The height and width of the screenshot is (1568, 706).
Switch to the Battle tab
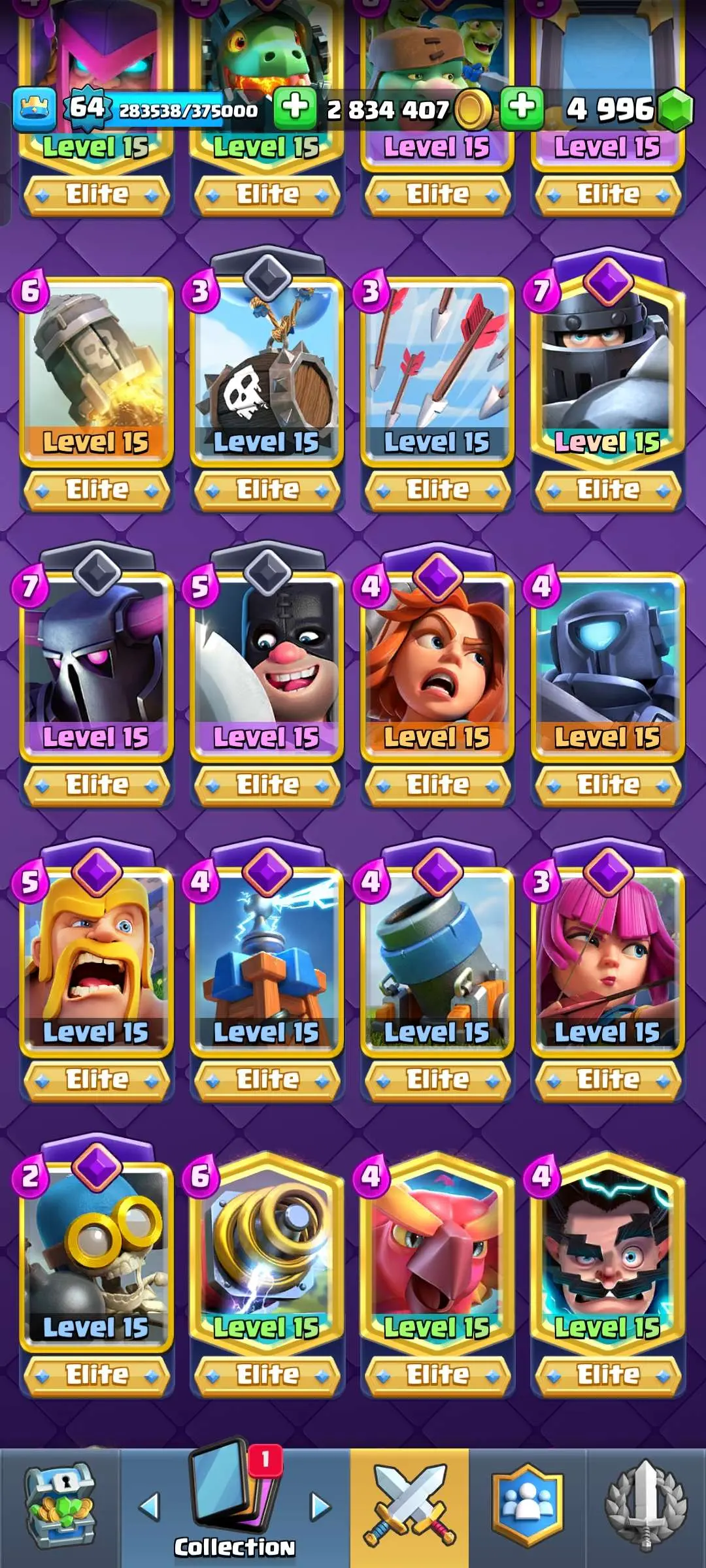409,1507
